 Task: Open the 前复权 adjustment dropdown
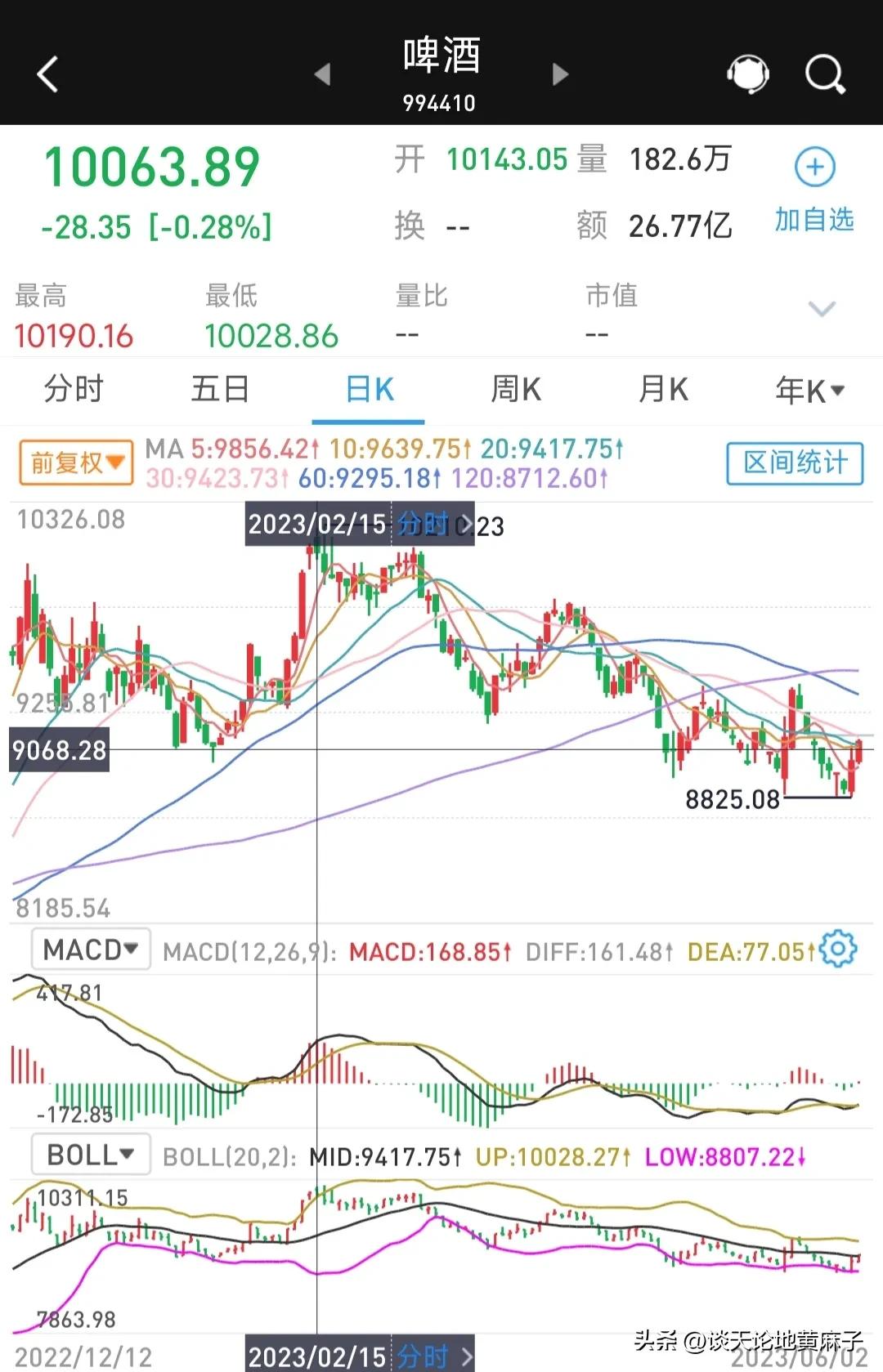point(76,463)
